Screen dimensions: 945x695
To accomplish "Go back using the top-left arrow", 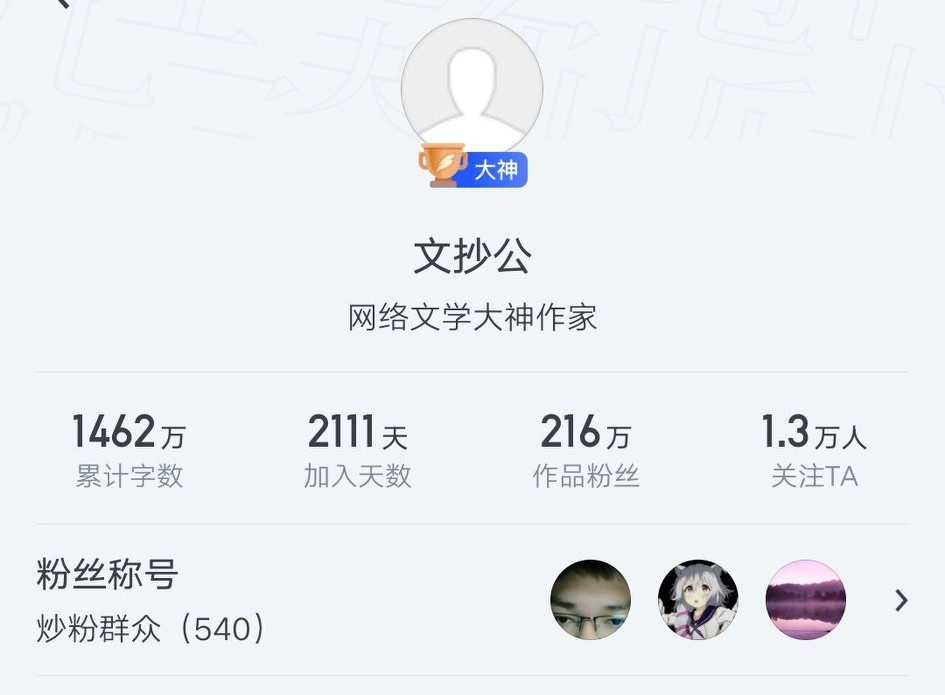I will click(62, 3).
